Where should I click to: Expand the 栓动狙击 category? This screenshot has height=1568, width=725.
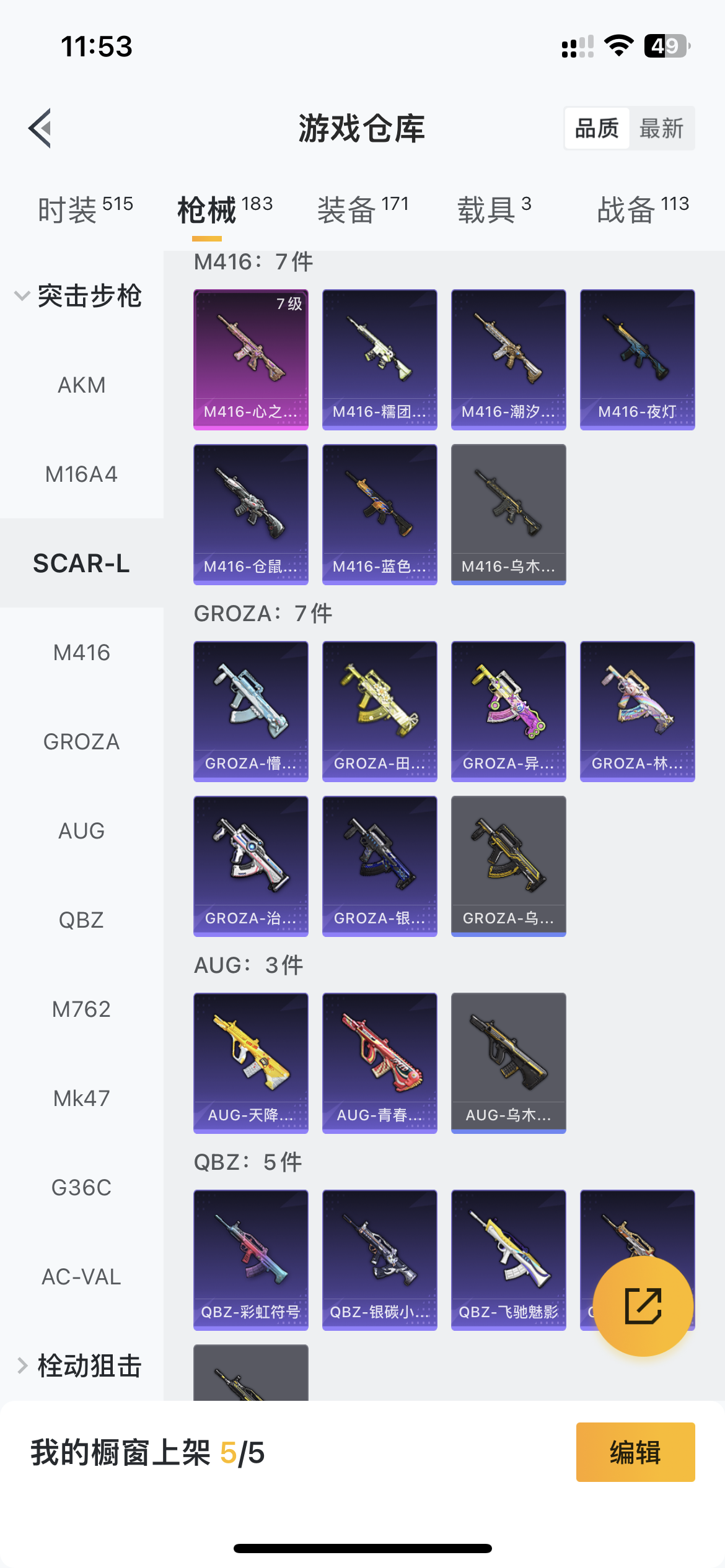click(x=81, y=1366)
